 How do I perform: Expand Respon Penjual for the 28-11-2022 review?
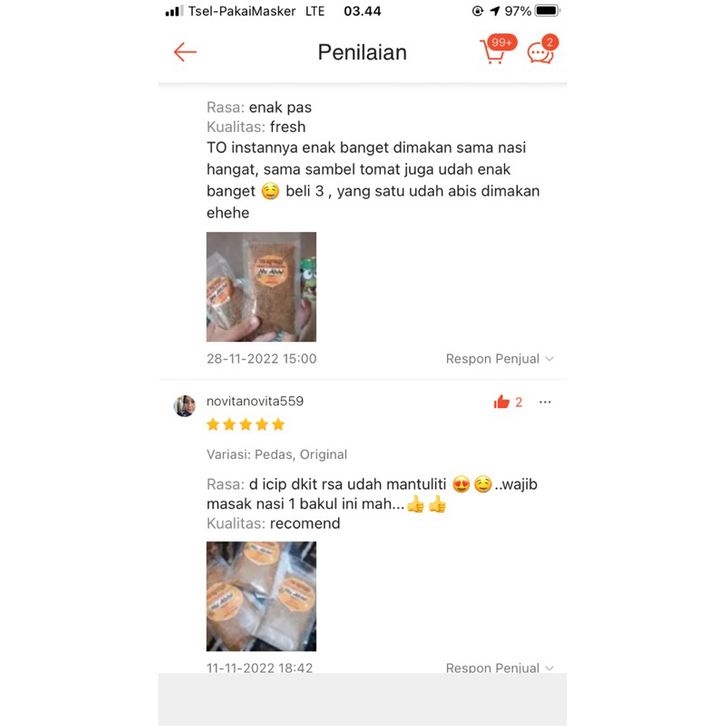[x=499, y=359]
